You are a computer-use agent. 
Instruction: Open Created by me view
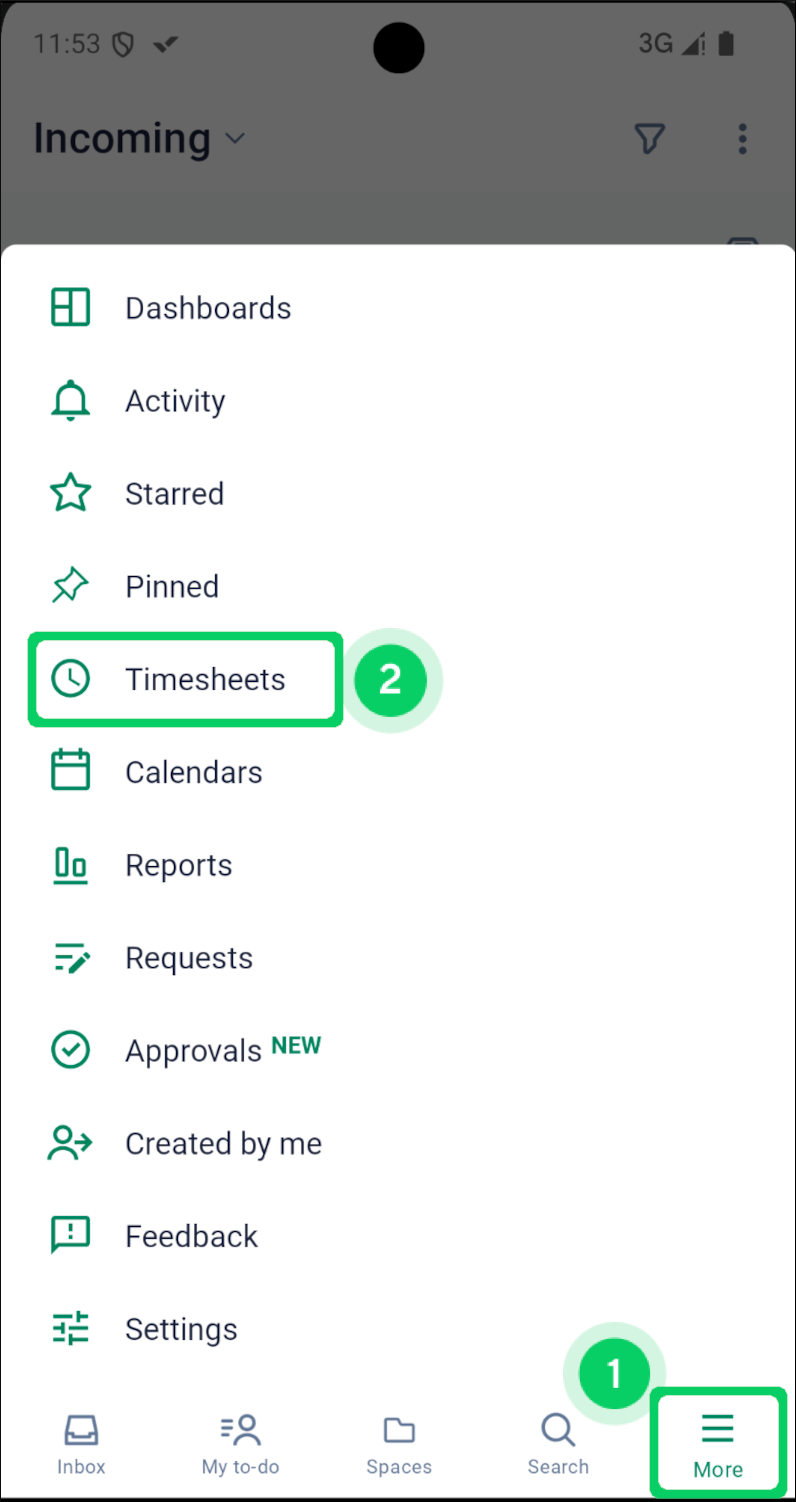click(222, 1143)
